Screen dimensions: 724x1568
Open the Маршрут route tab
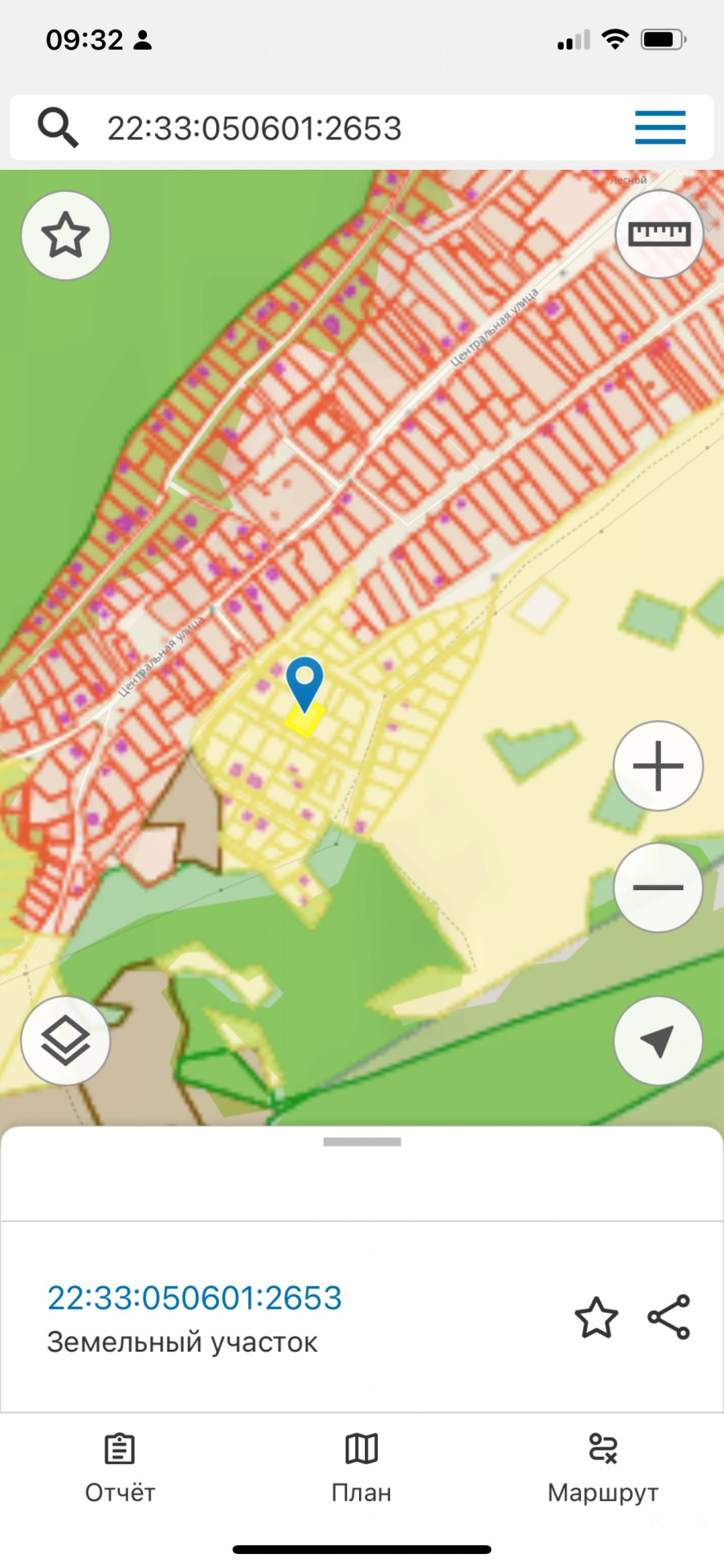pyautogui.click(x=602, y=1469)
